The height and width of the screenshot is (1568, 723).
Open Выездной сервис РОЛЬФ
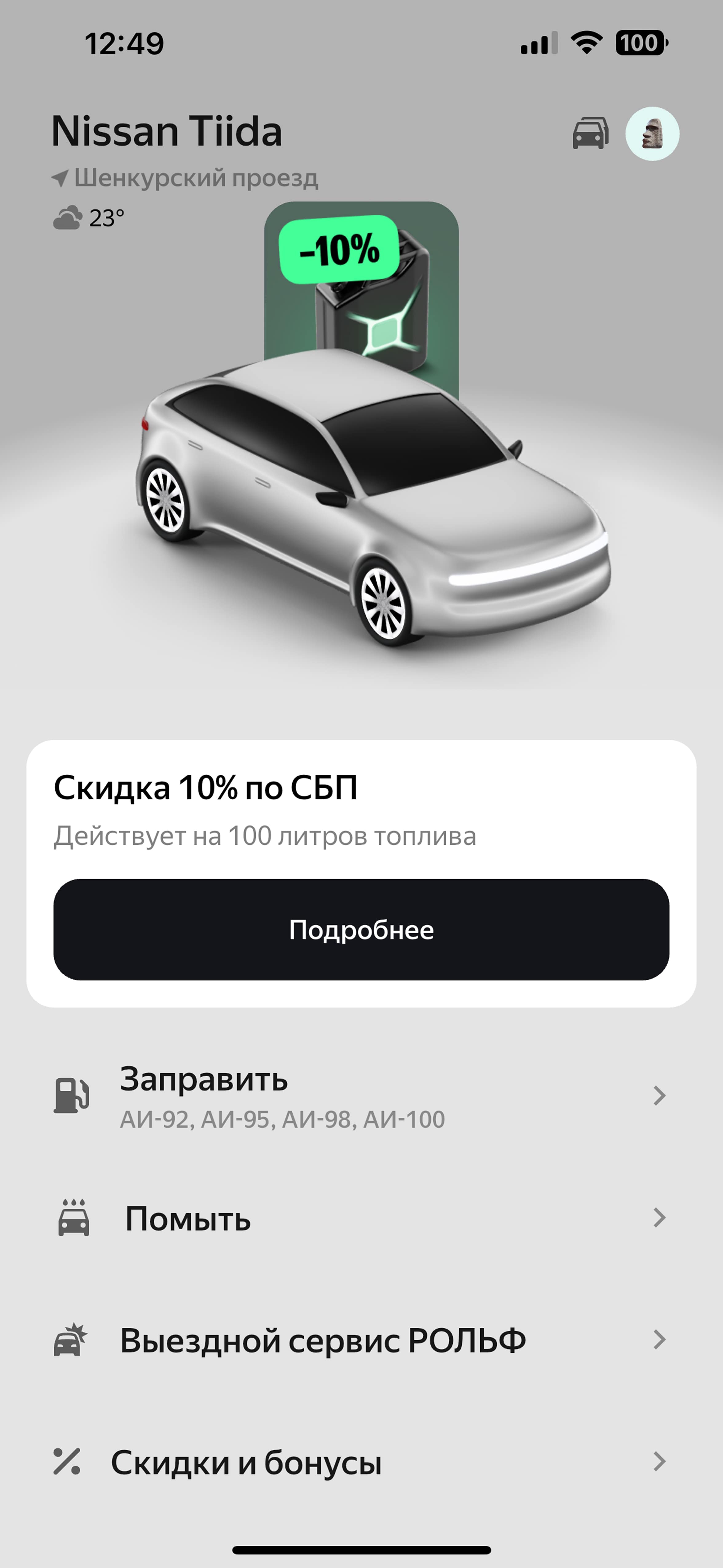[x=361, y=1340]
